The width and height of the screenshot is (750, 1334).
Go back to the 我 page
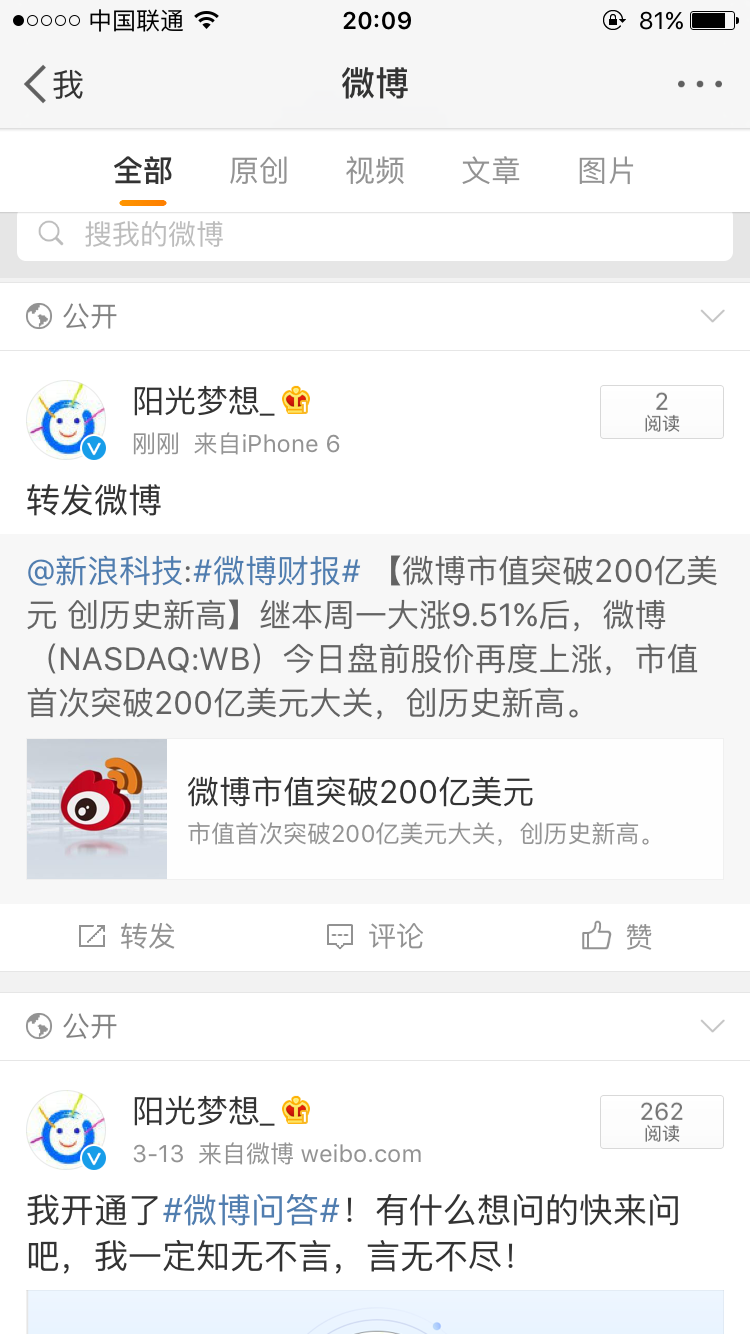pyautogui.click(x=54, y=85)
